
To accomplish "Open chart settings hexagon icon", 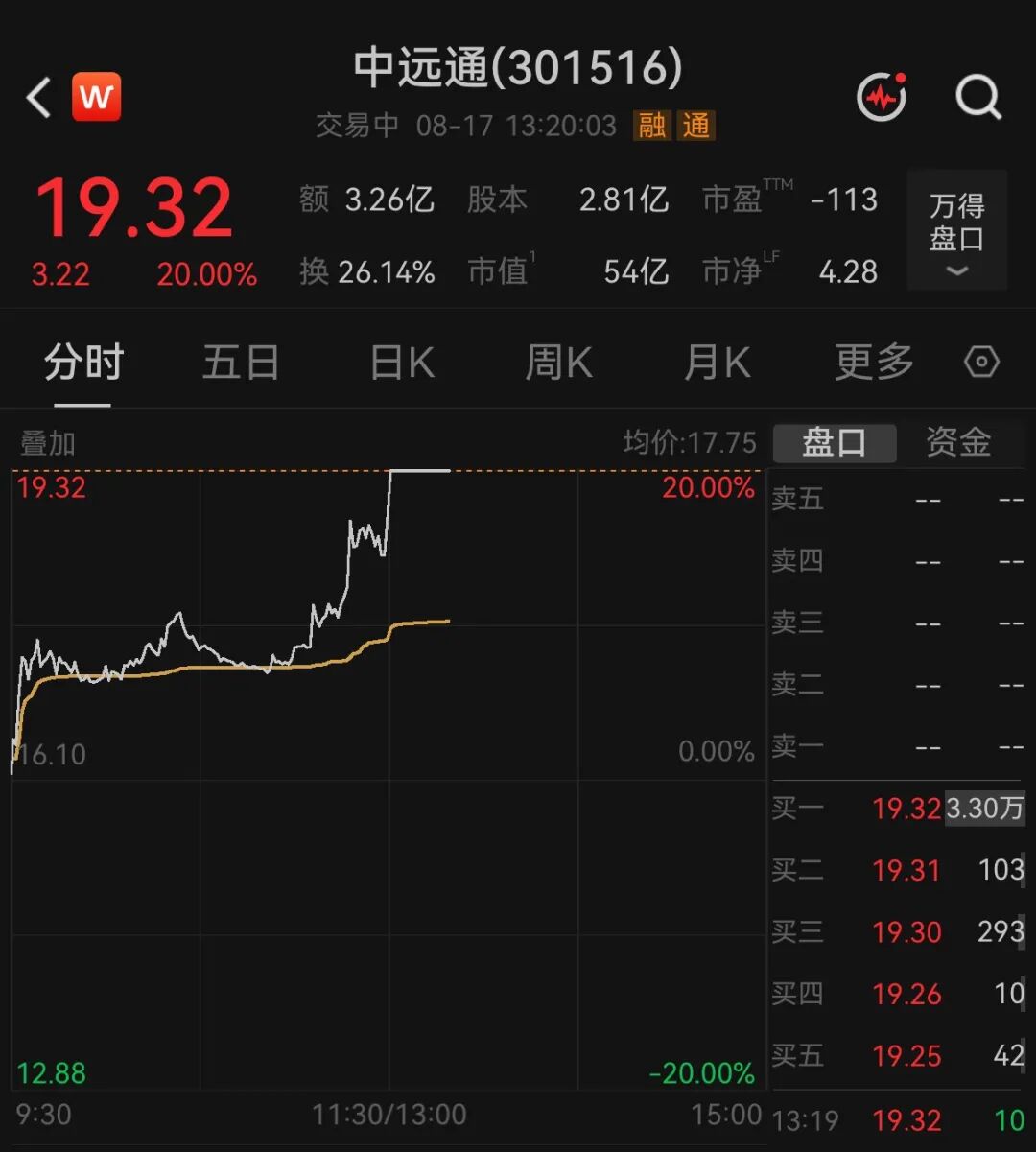I will click(981, 363).
